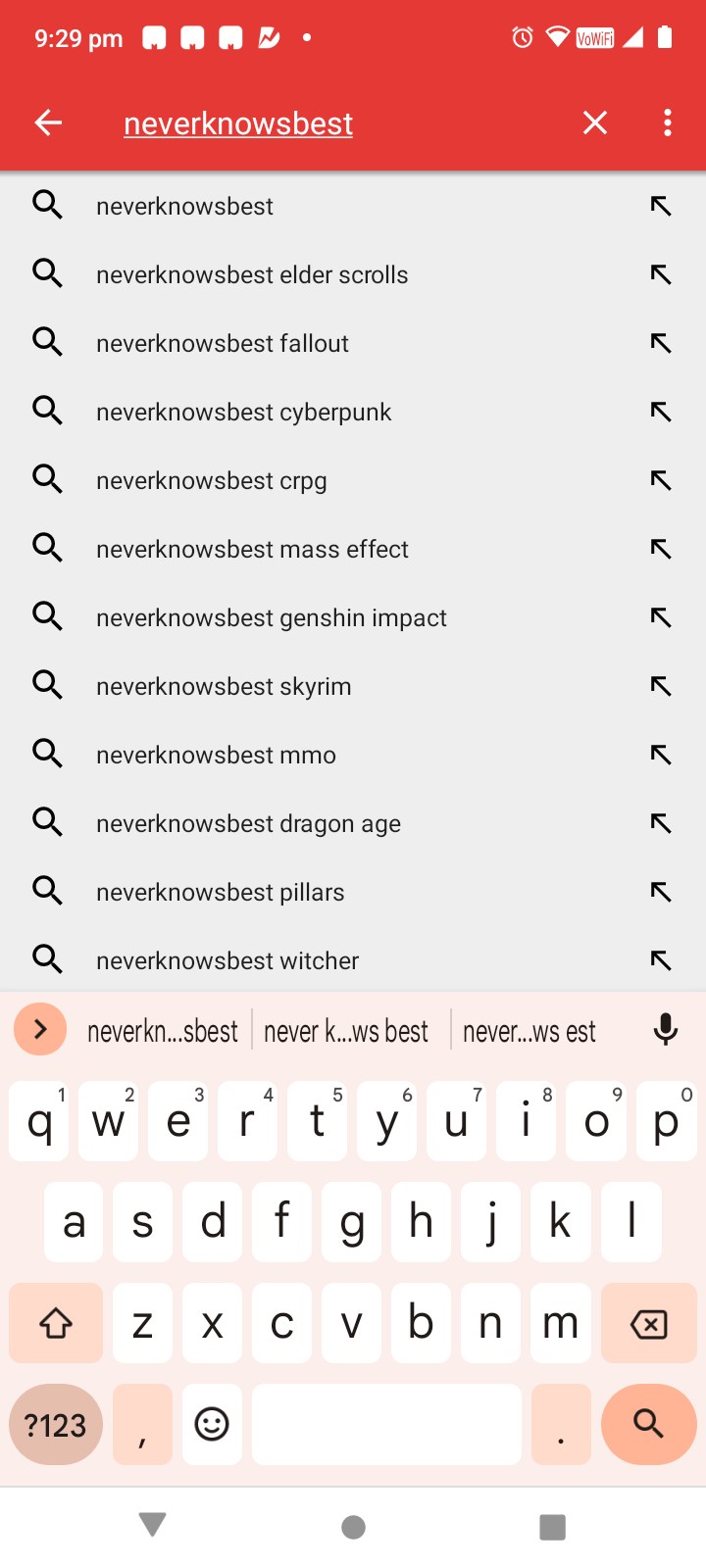This screenshot has width=706, height=1568.
Task: Fill query with "neverknowsbest mmo" arrow
Action: coord(661,755)
